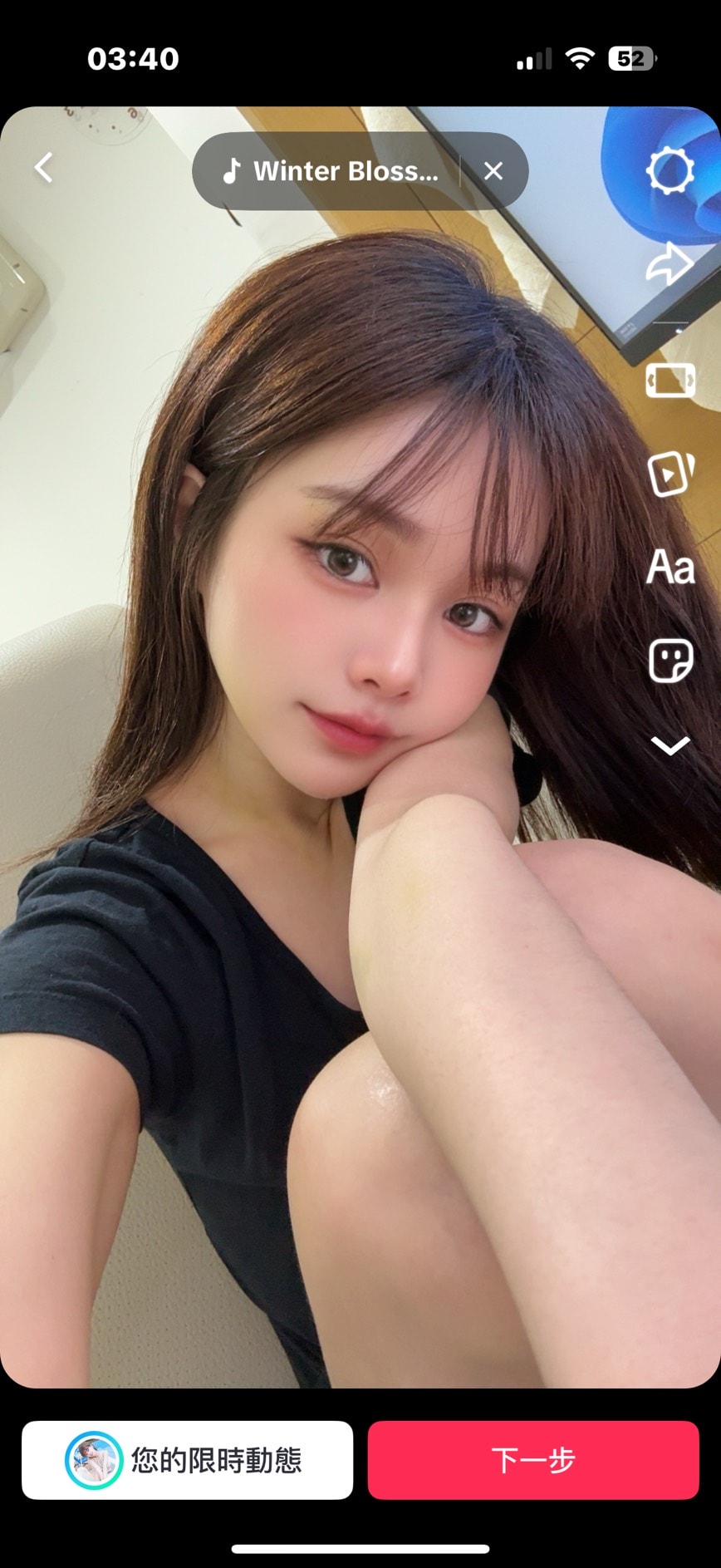This screenshot has width=721, height=1568.
Task: Open the Winter Blossom sound selector
Action: [x=331, y=171]
